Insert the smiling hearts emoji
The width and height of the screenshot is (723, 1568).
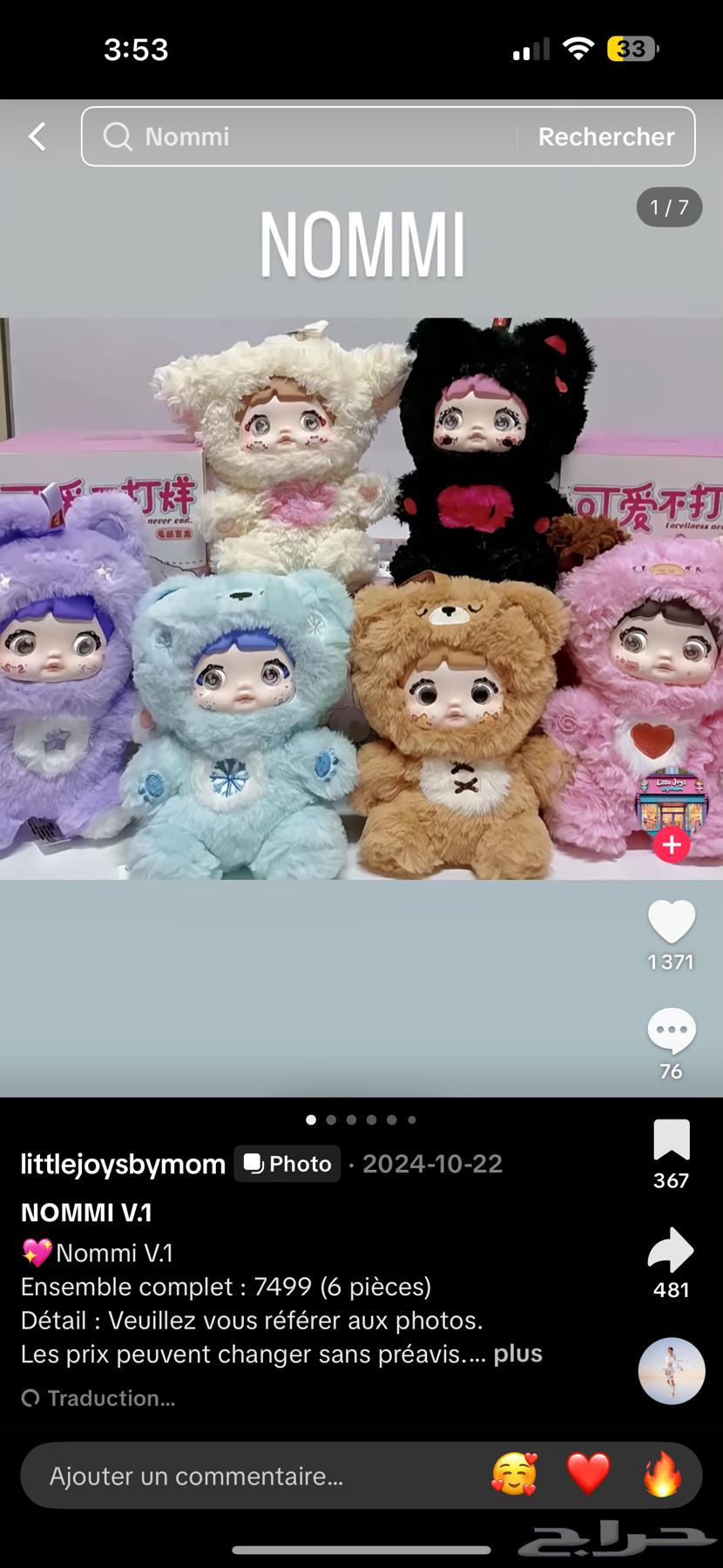pyautogui.click(x=514, y=1475)
